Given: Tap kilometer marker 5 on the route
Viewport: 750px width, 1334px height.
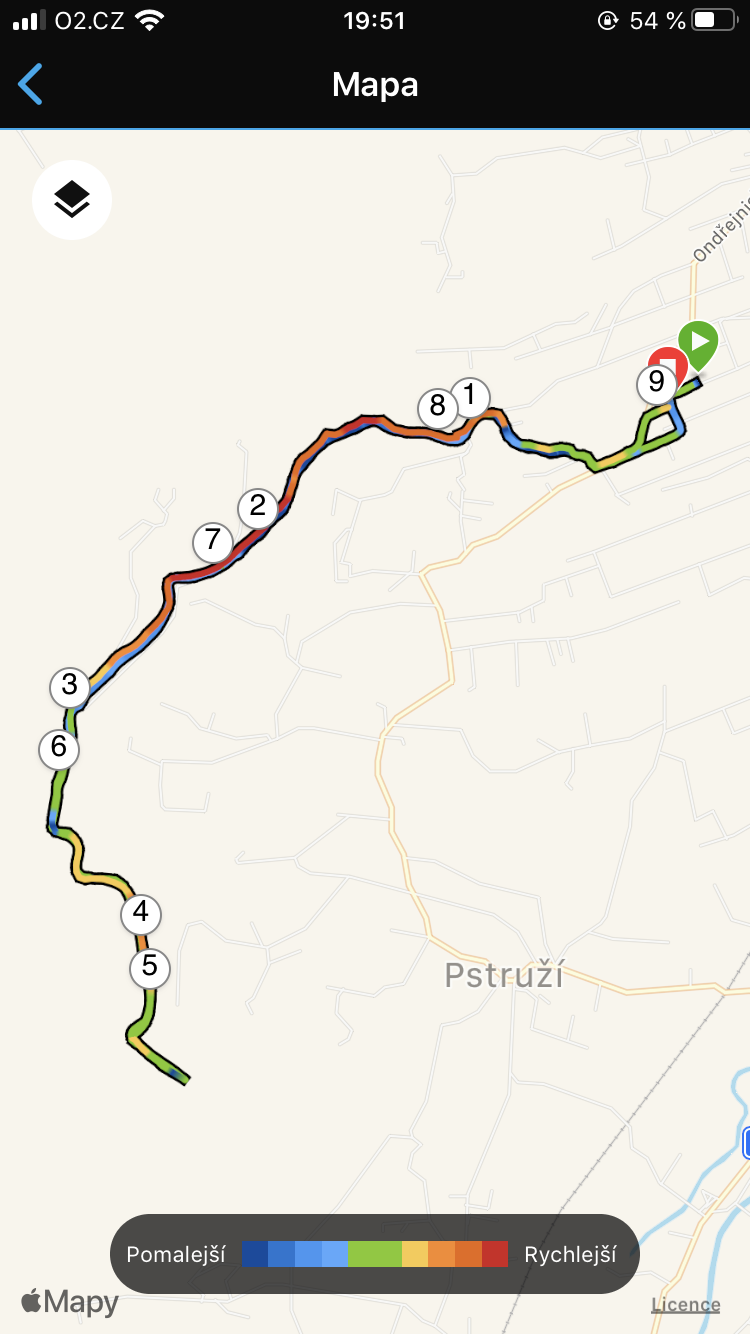Looking at the screenshot, I should point(150,967).
